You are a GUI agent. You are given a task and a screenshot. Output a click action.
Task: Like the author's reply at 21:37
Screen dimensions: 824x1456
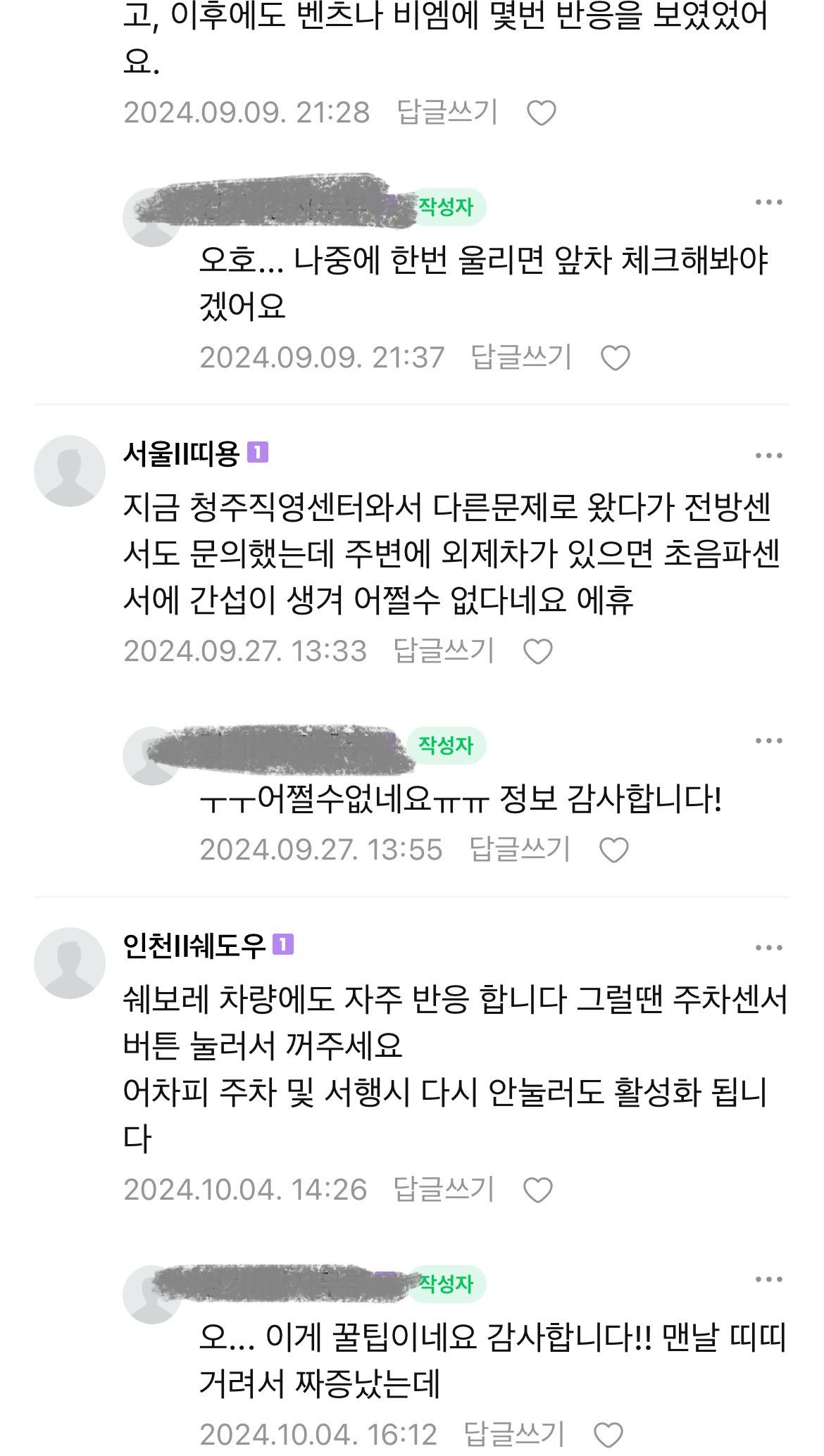(615, 358)
